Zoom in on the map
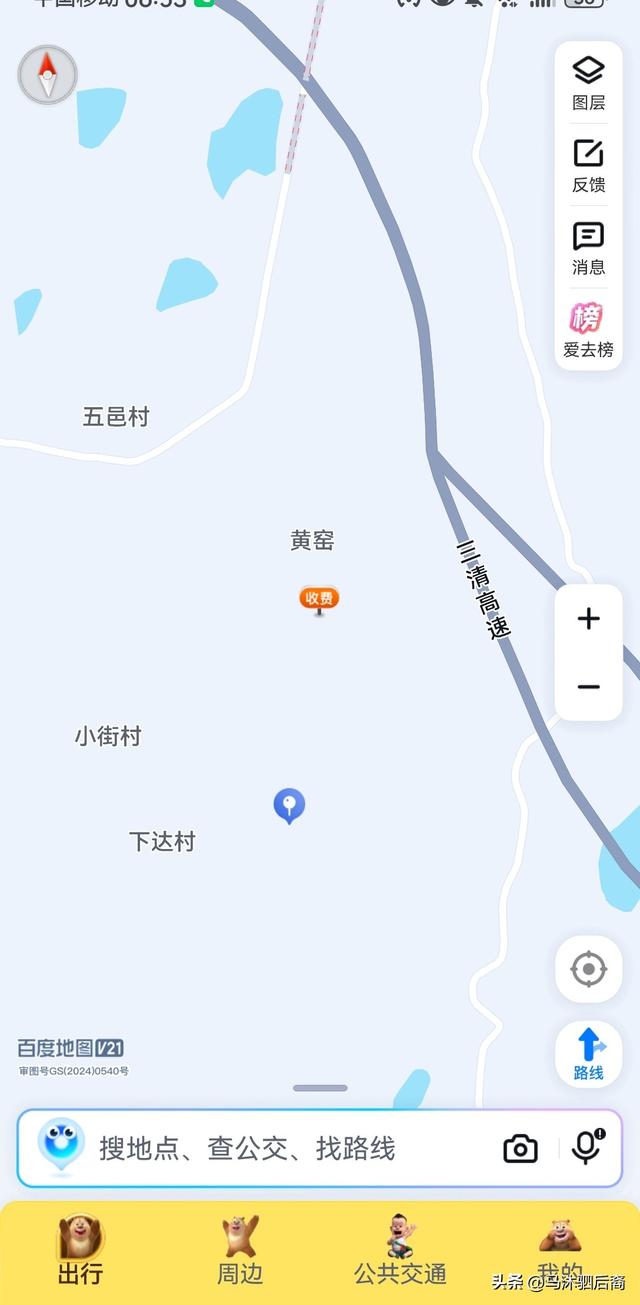640x1305 pixels. click(588, 619)
